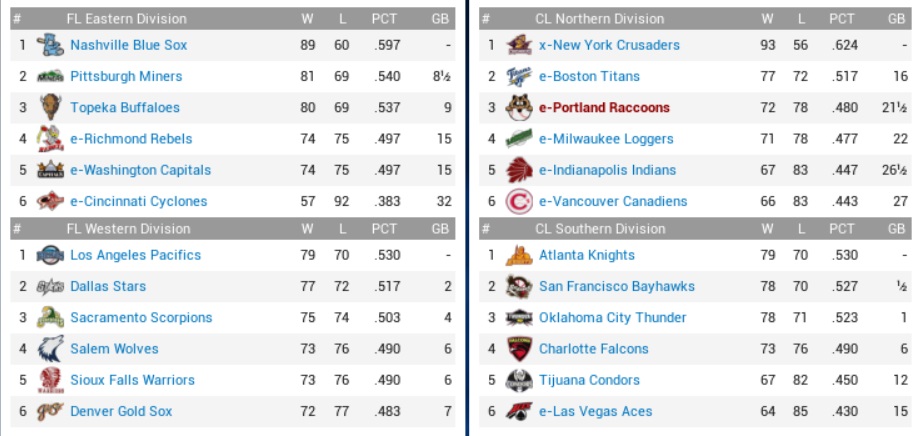Go to the San Francisco Bayhawks page
Screen dimensions: 918x436
point(616,286)
